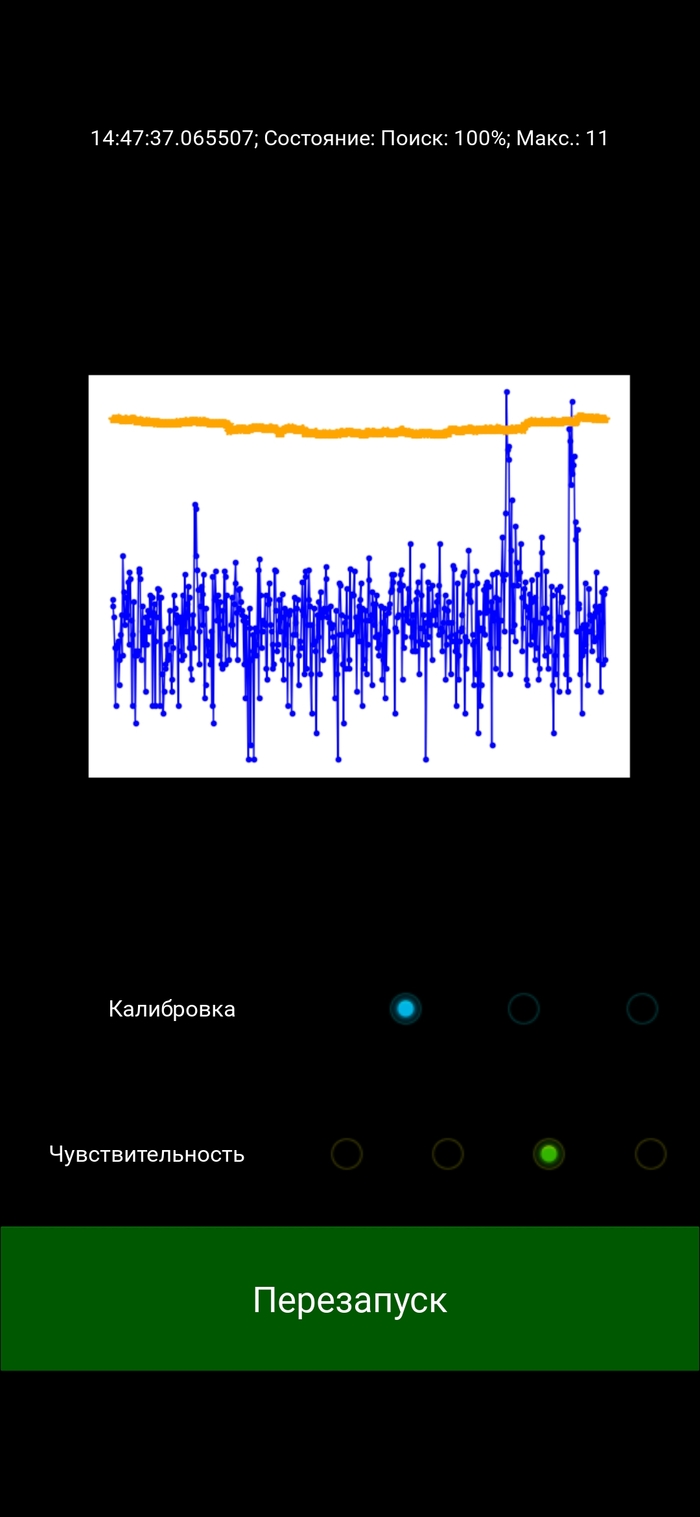
Task: Select the second Чувствительность level
Action: click(447, 1154)
